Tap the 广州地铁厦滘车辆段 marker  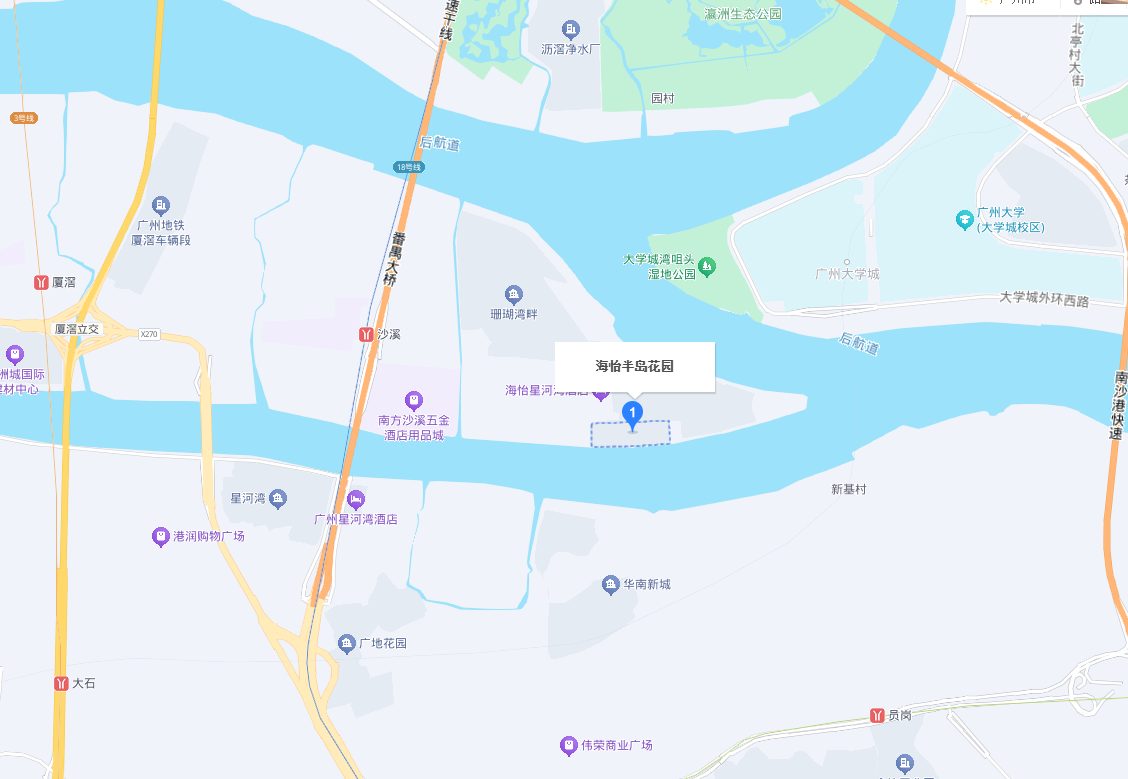pos(162,204)
